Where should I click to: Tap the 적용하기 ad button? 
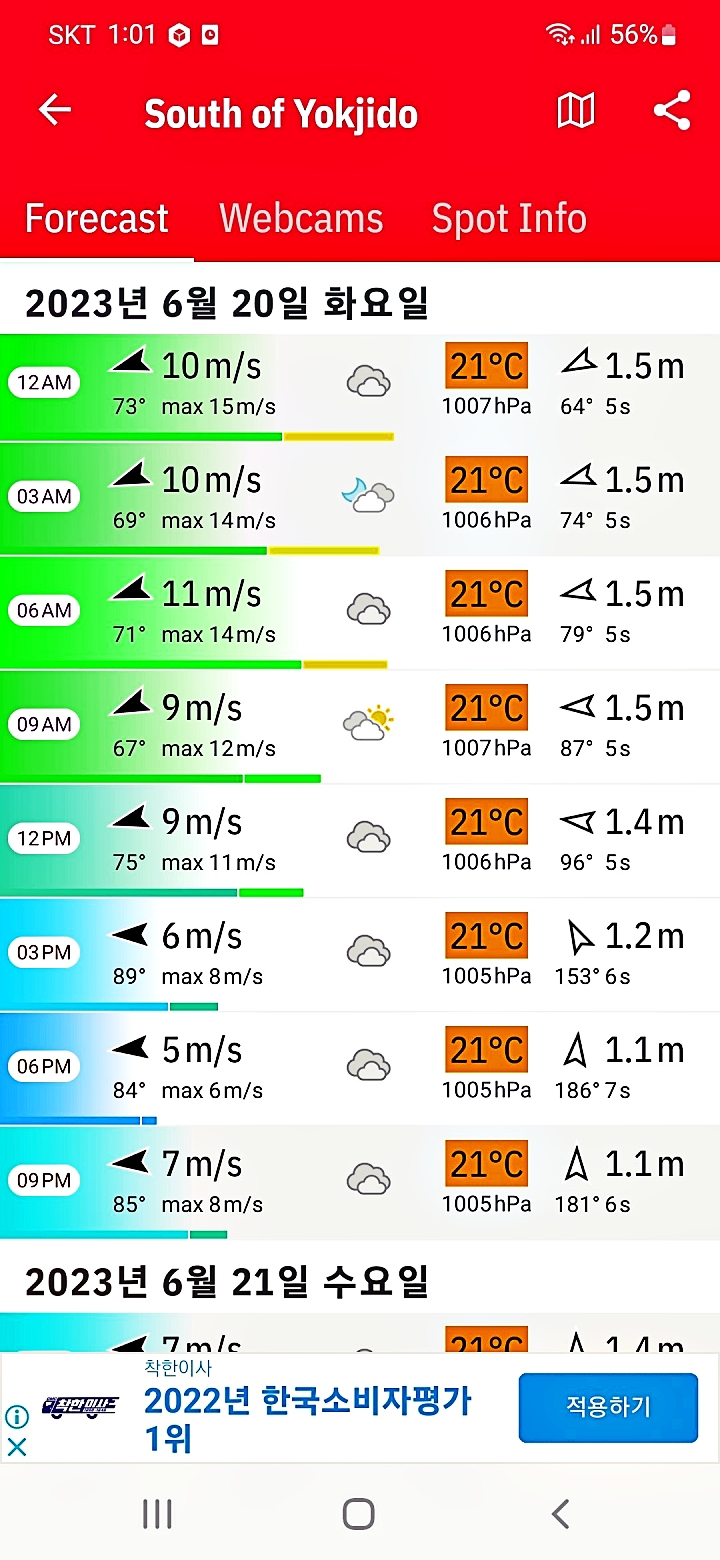click(608, 1407)
